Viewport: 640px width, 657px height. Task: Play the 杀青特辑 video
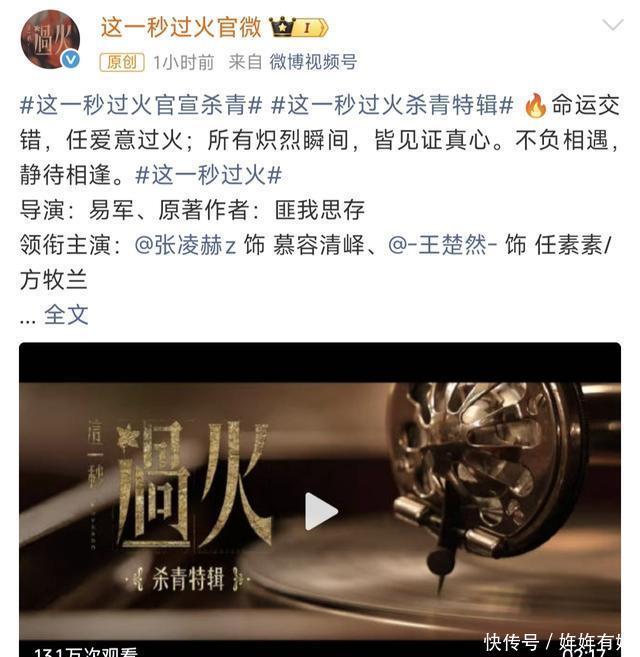click(x=320, y=511)
